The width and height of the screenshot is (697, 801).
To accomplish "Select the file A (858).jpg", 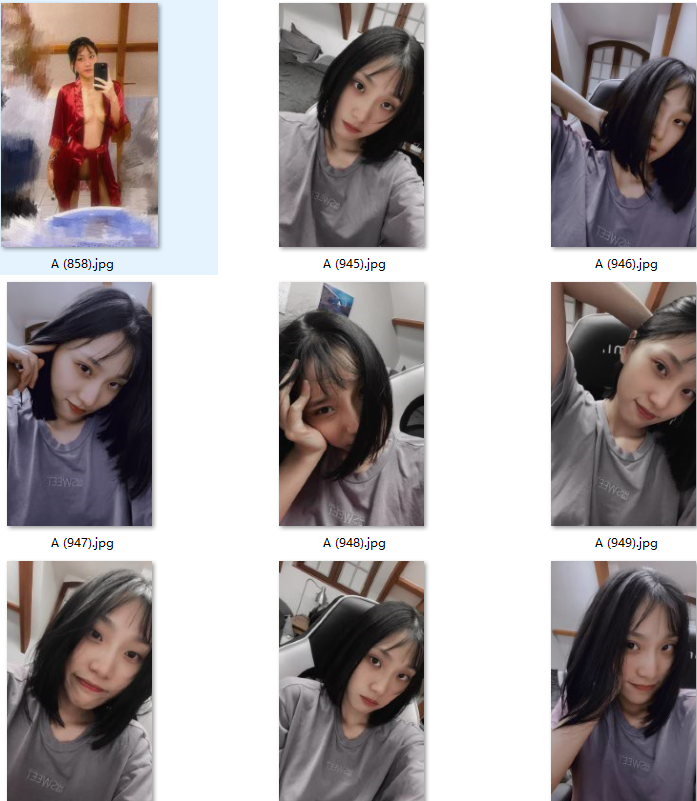I will [80, 125].
